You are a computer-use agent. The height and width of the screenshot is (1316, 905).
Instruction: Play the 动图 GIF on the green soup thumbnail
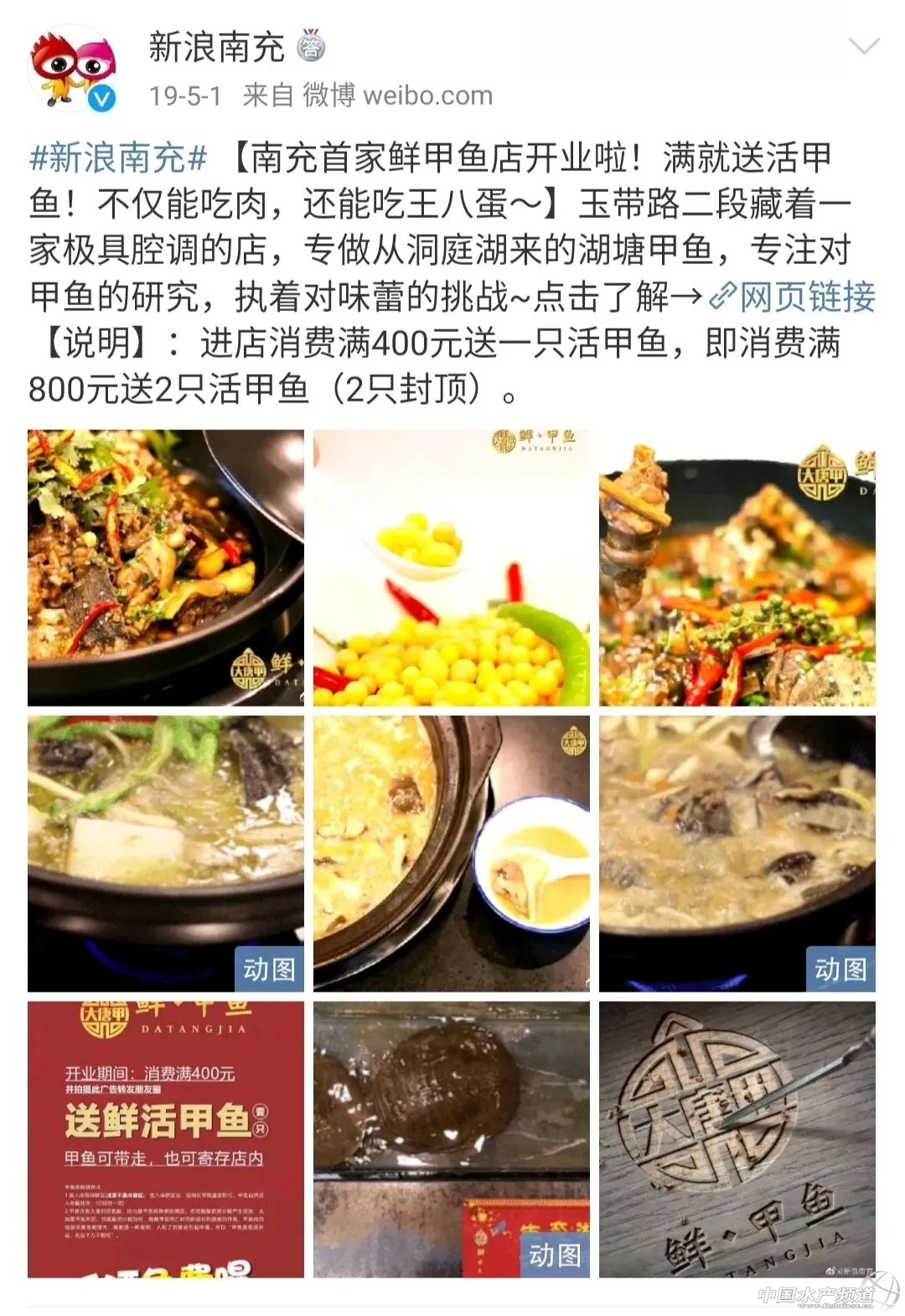(x=267, y=970)
